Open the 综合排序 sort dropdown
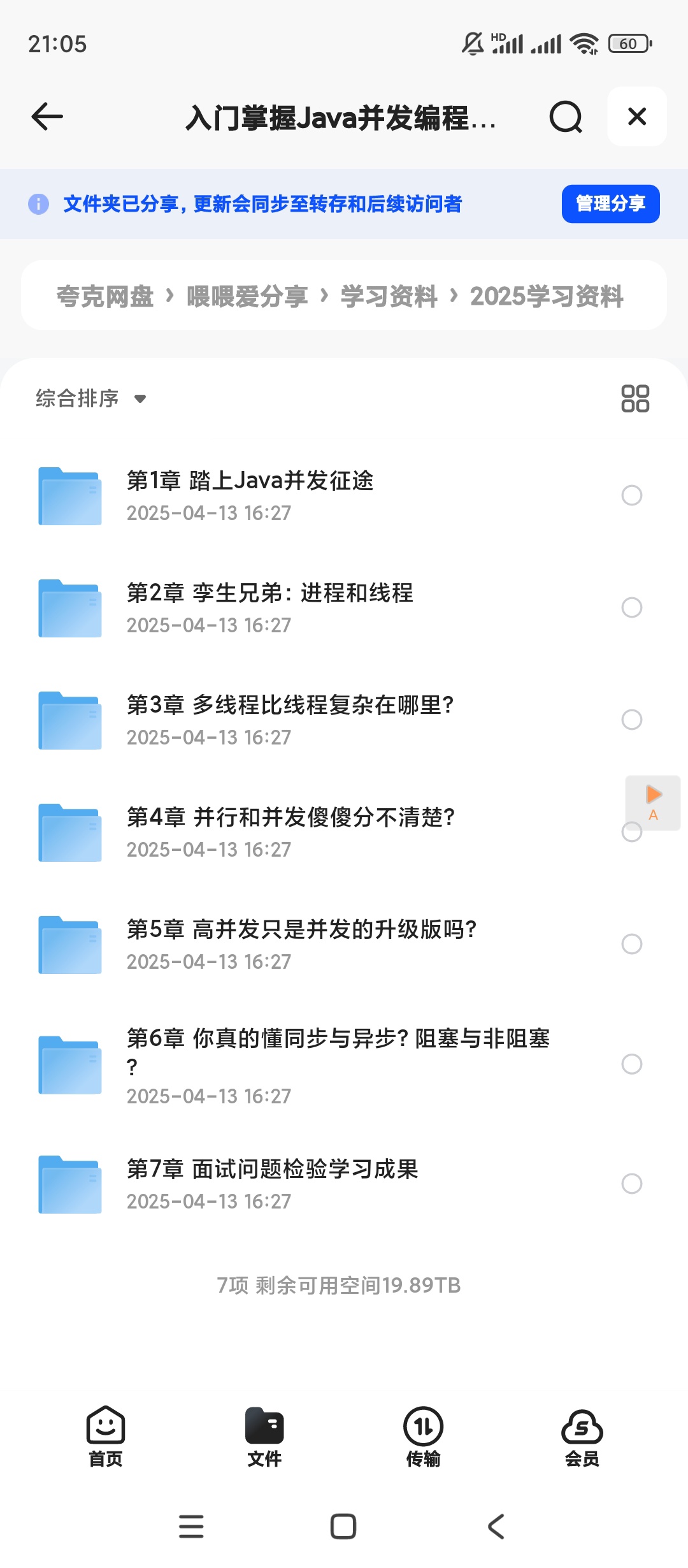The height and width of the screenshot is (1568, 688). (x=89, y=398)
